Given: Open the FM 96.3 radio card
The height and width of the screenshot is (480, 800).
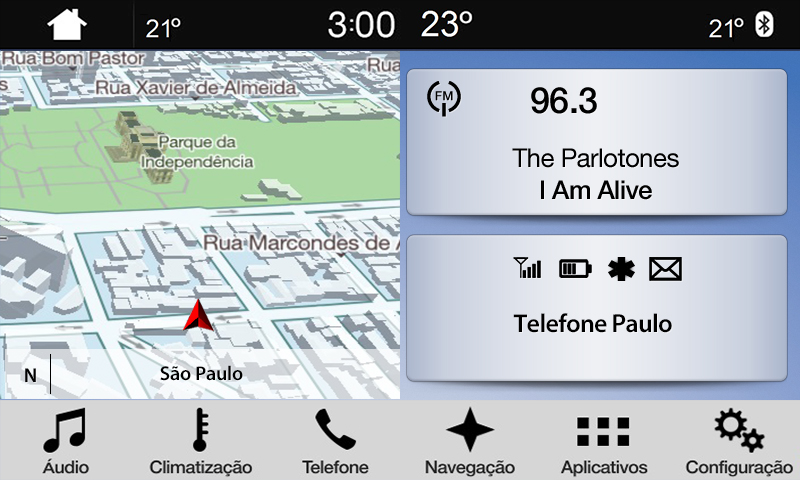Looking at the screenshot, I should (597, 142).
